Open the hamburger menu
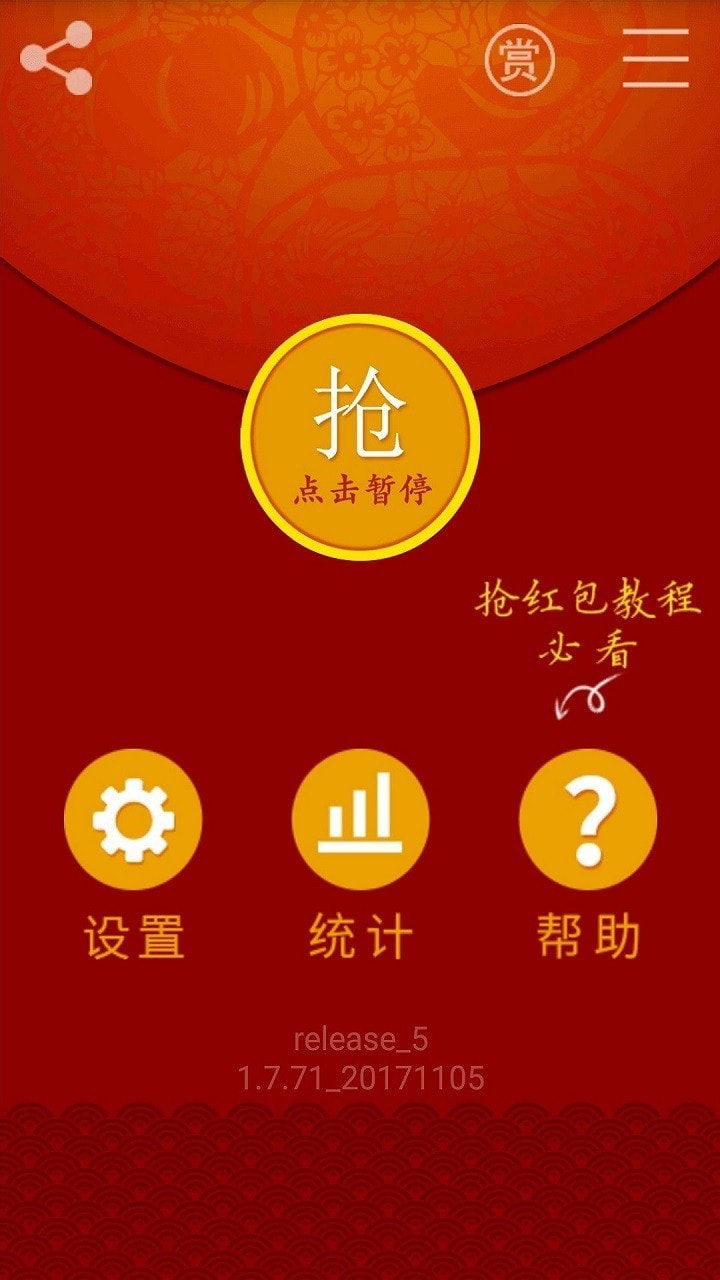The image size is (720, 1280). [x=656, y=59]
